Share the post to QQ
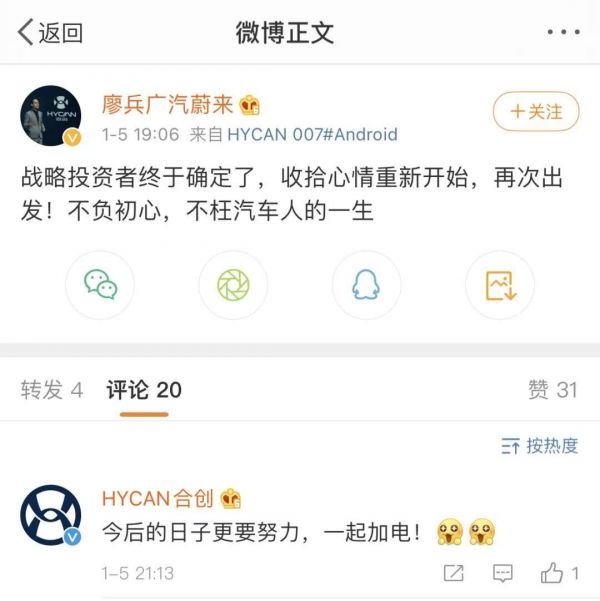 pyautogui.click(x=366, y=285)
